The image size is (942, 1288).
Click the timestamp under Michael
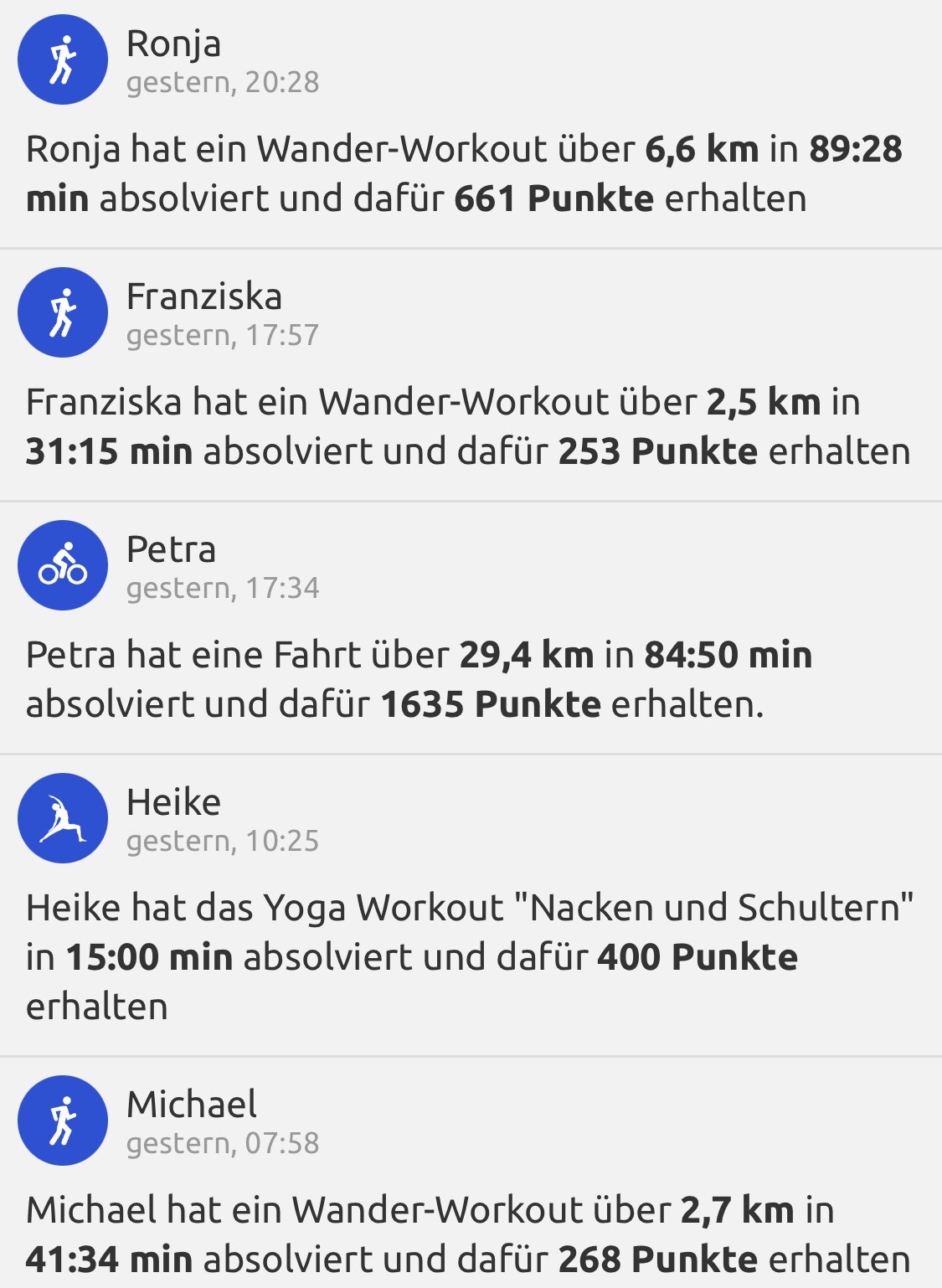[x=222, y=1142]
